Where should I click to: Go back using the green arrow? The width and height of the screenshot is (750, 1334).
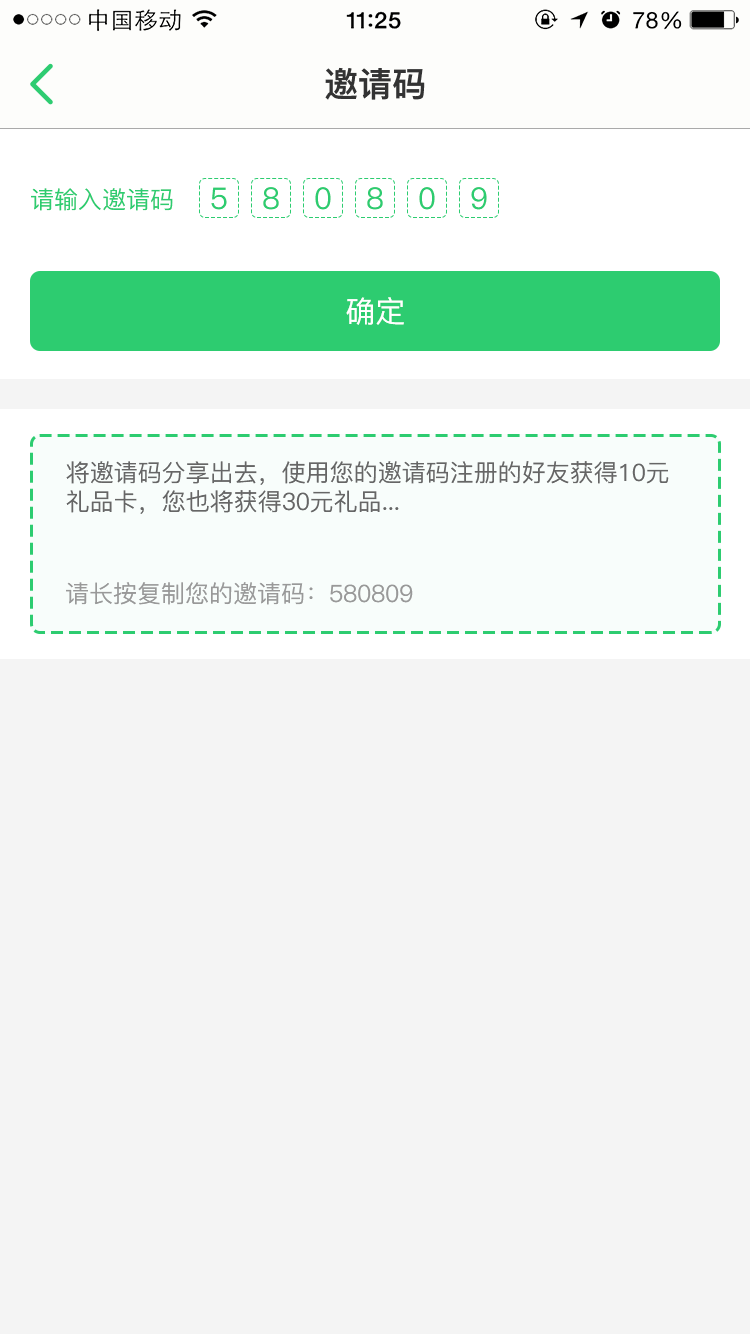41,84
